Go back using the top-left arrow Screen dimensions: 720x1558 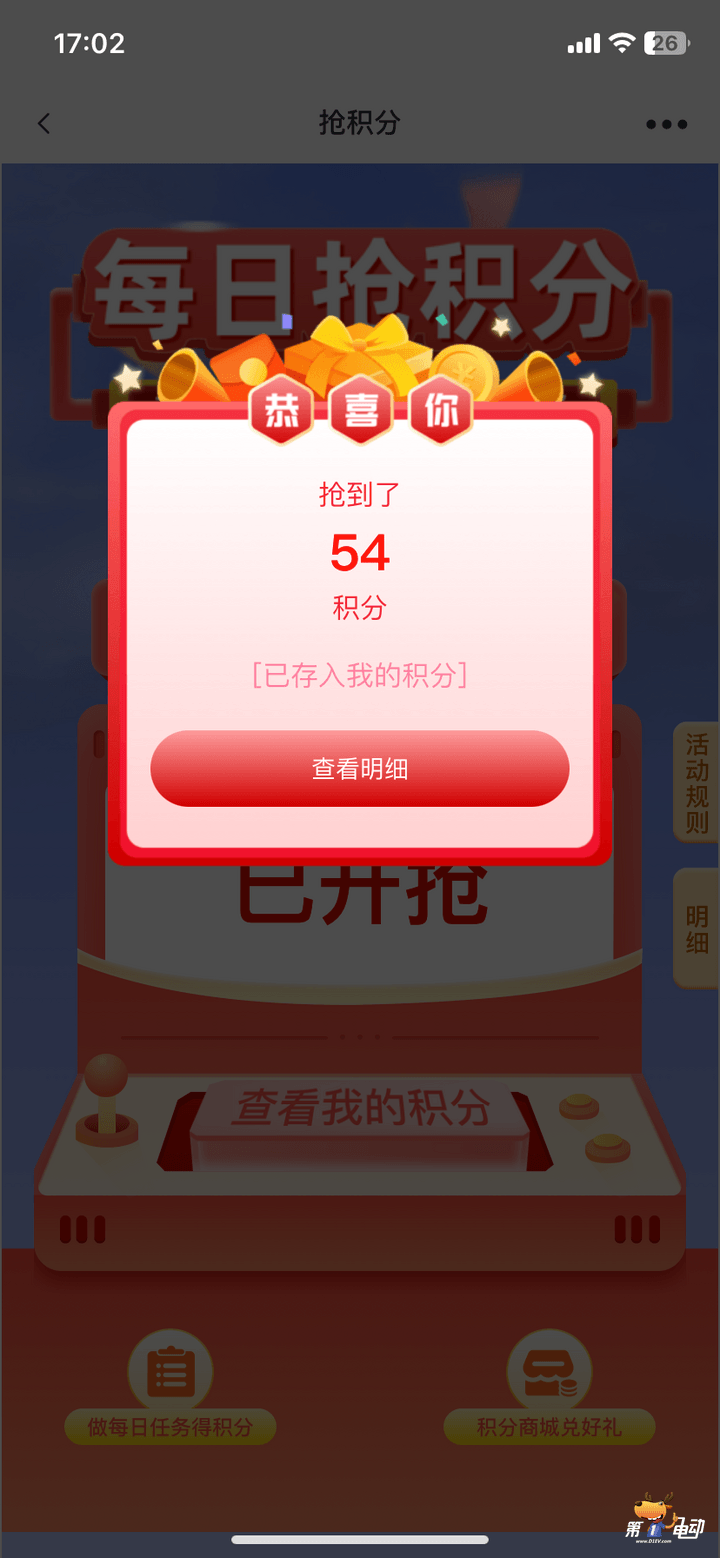pos(43,123)
